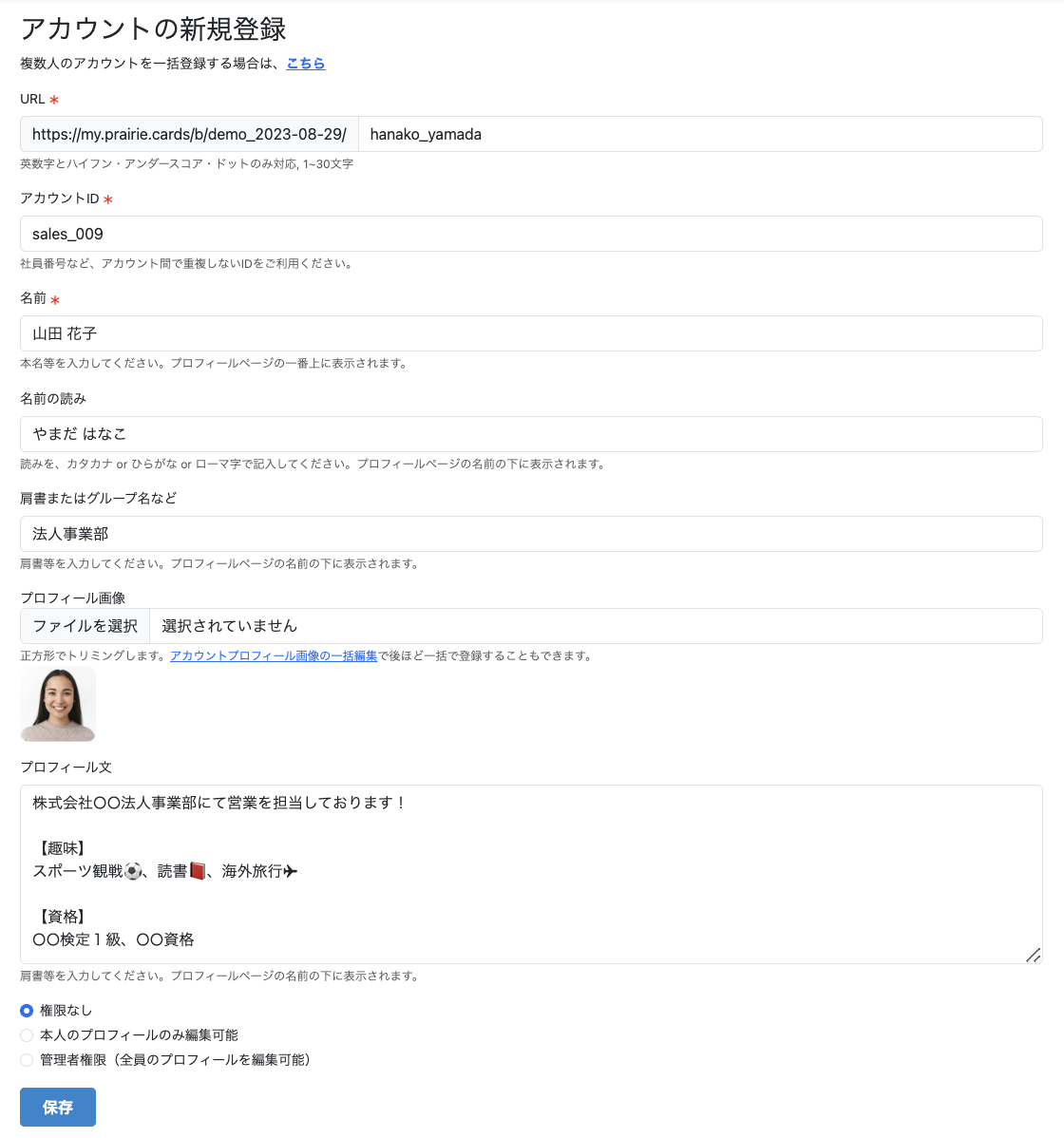Edit the 名前の読み field
This screenshot has width=1064, height=1138.
531,434
